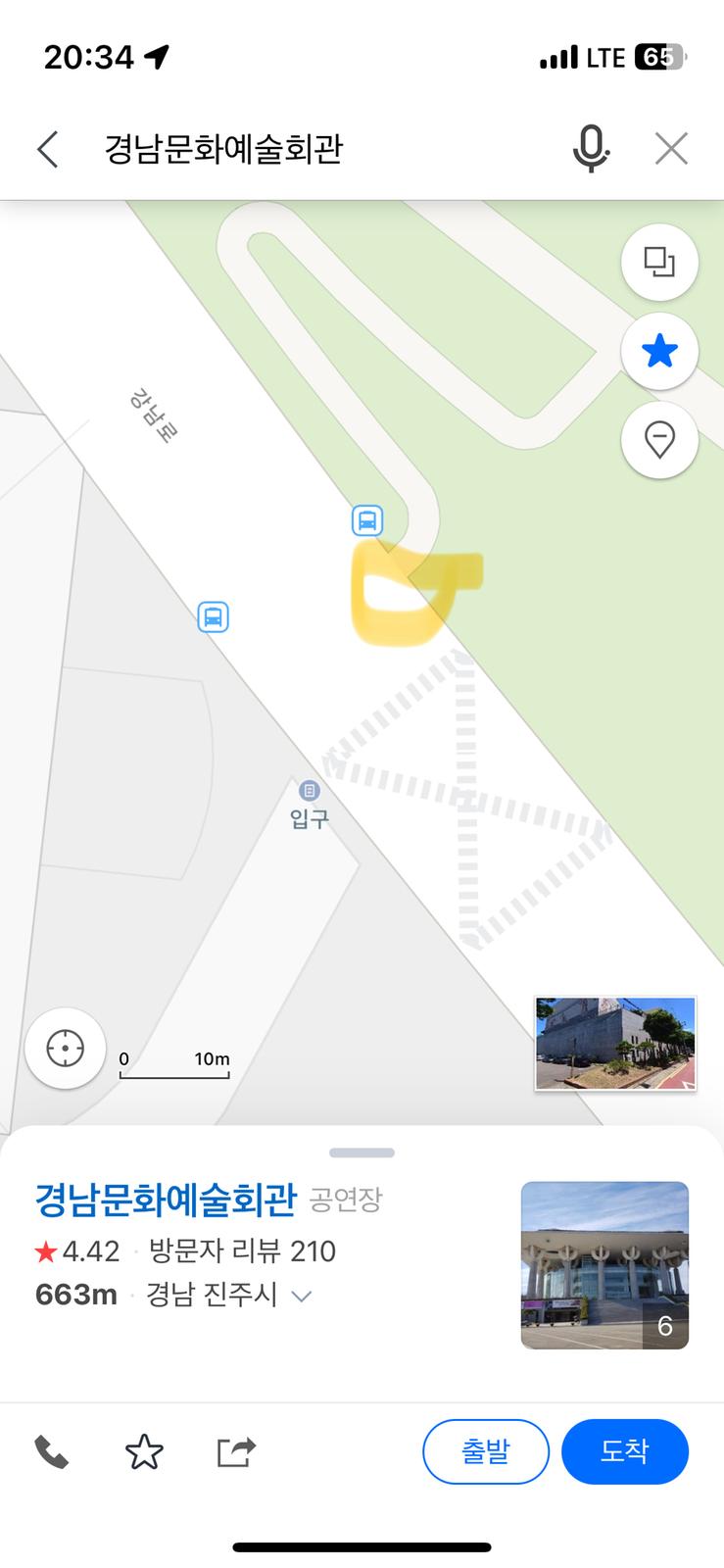Set as destination with 도착
Image resolution: width=724 pixels, height=1568 pixels.
(x=625, y=1451)
